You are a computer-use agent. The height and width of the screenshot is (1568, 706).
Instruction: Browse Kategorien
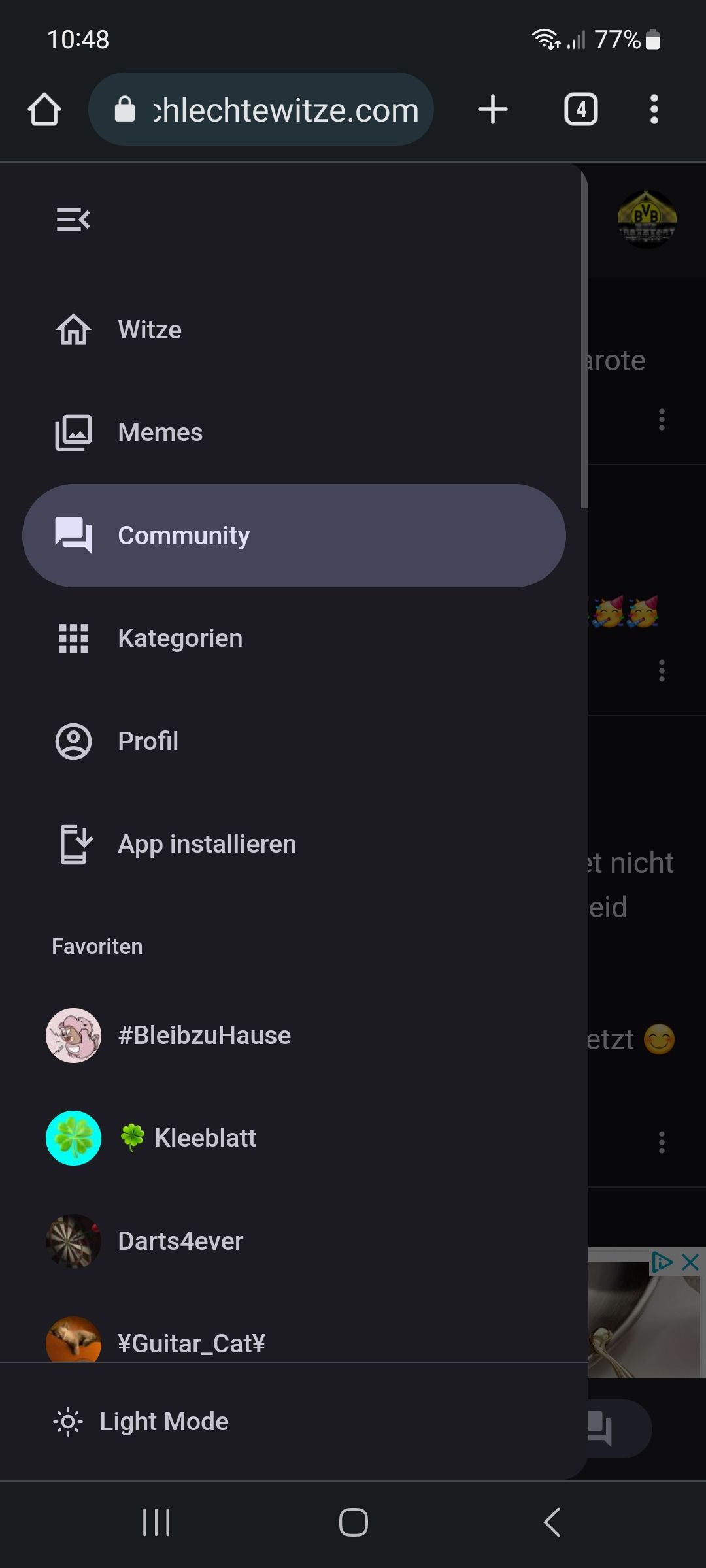point(180,638)
